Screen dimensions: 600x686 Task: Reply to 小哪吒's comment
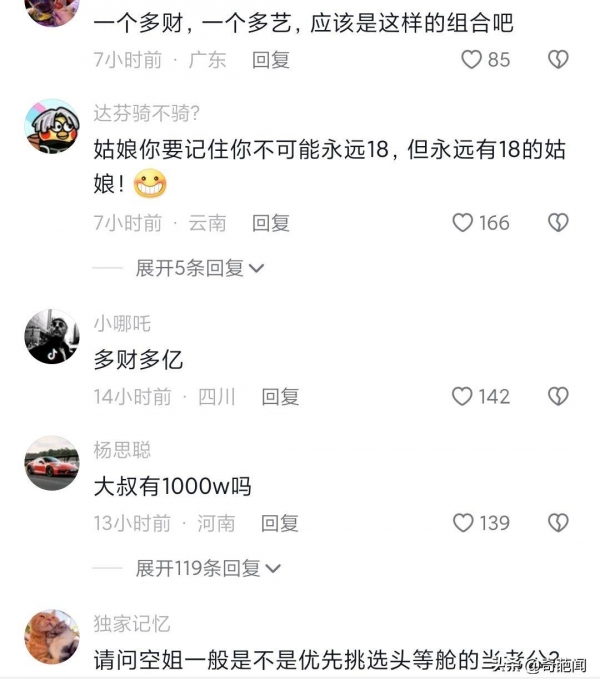281,397
